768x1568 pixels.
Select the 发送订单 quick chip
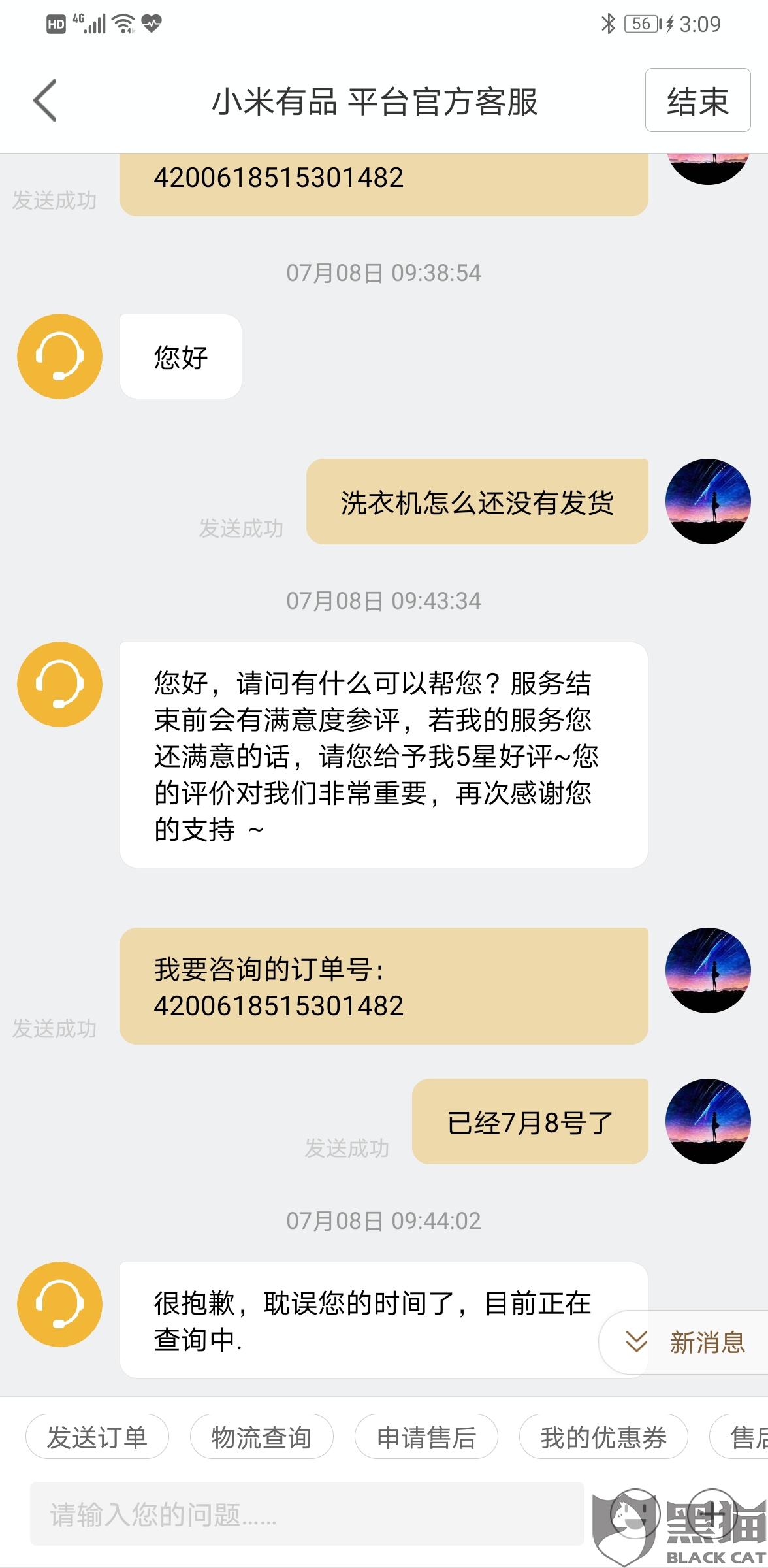pos(97,1437)
